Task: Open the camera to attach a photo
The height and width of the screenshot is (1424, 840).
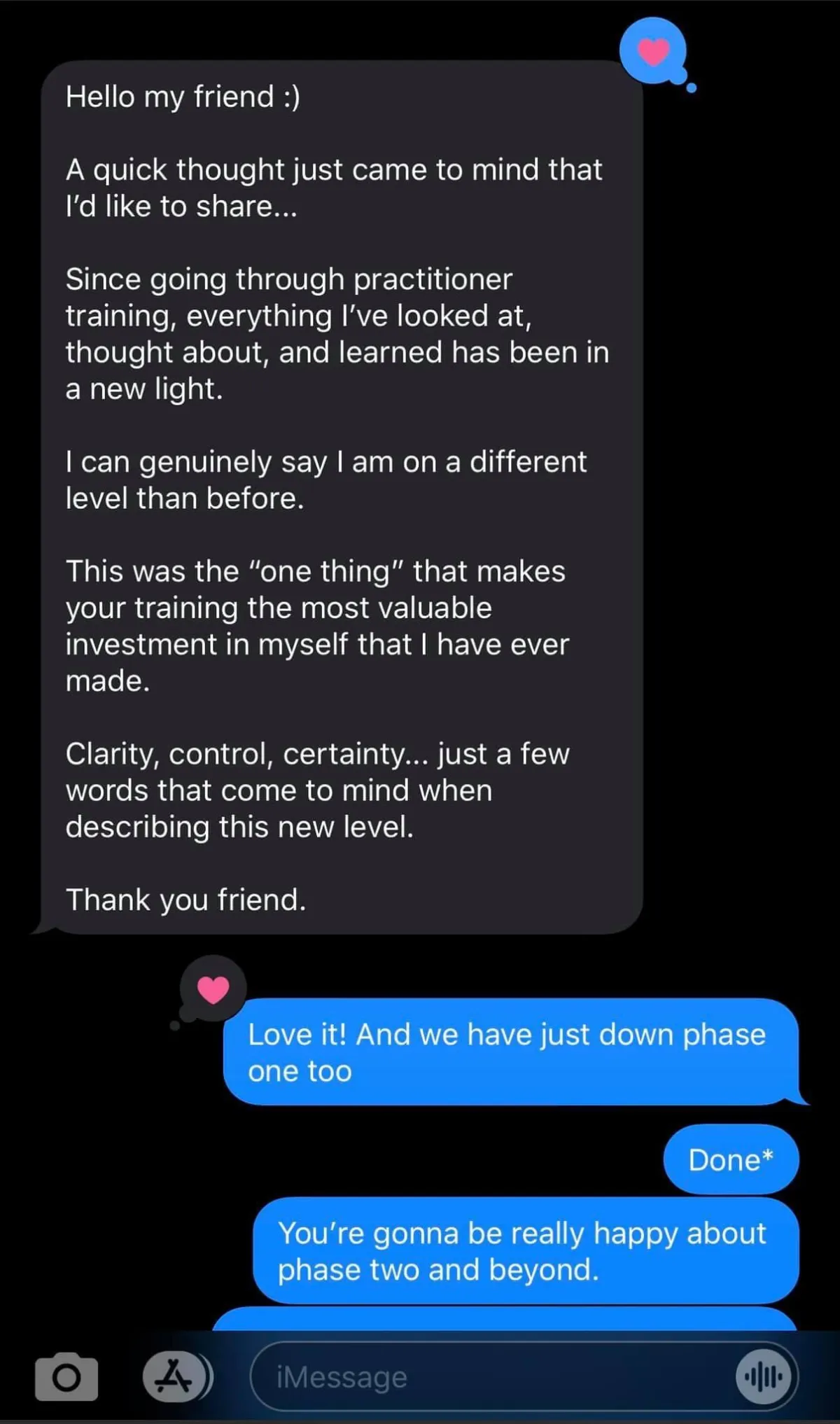Action: click(x=66, y=1377)
